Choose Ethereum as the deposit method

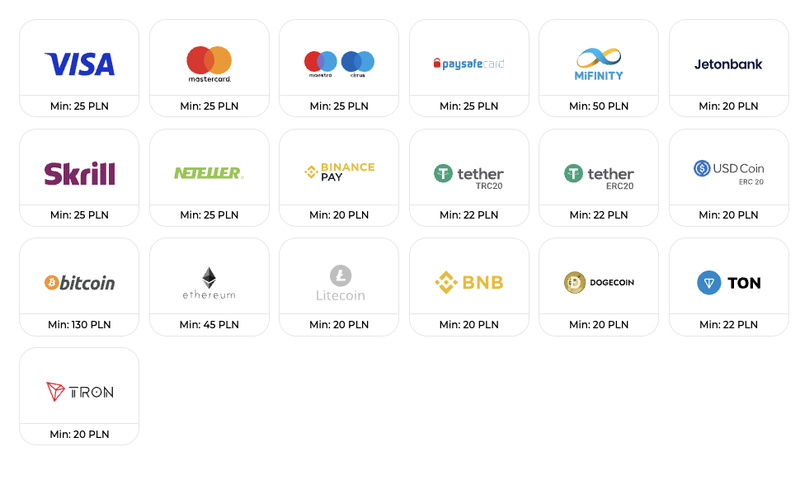[209, 282]
